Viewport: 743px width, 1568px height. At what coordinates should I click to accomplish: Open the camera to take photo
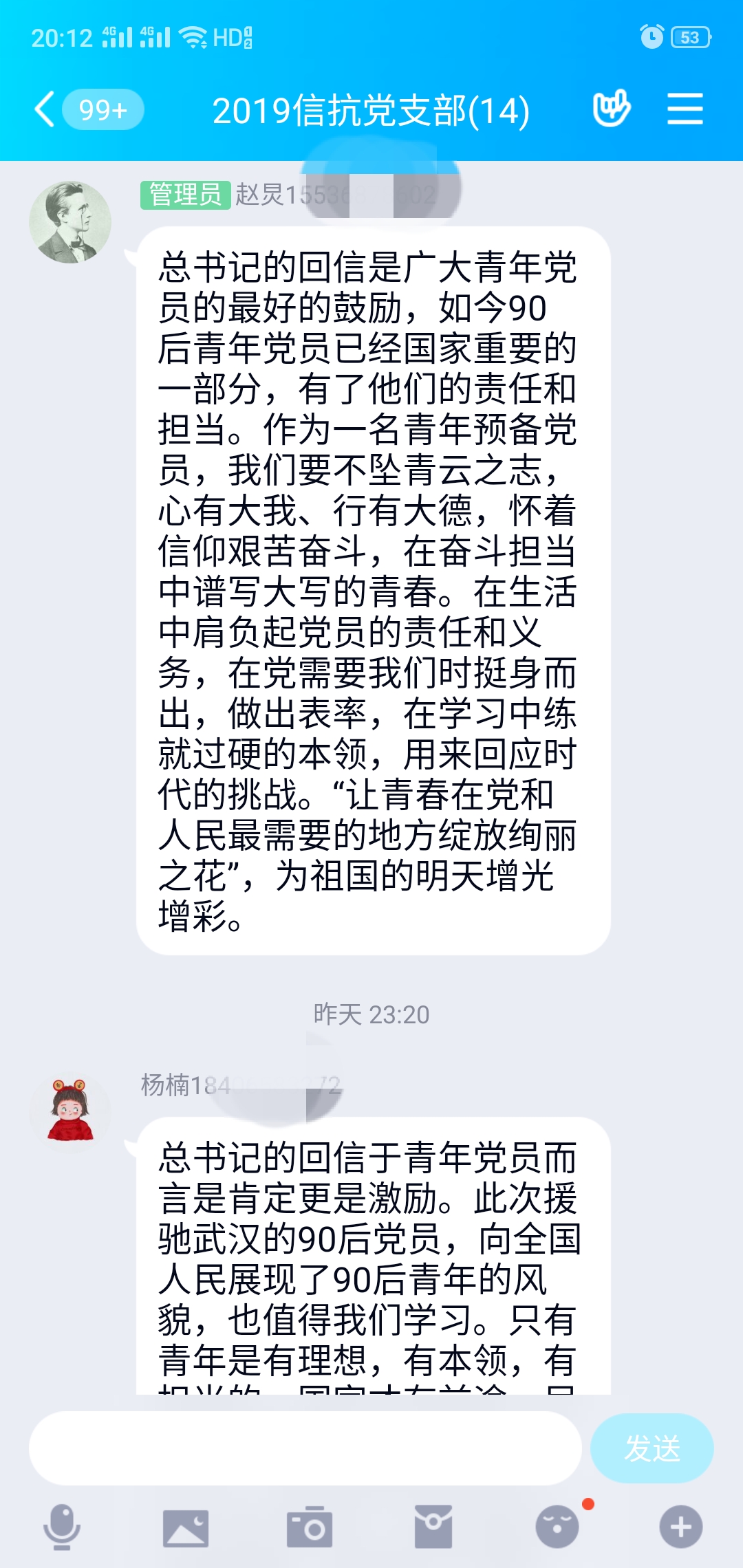310,1528
